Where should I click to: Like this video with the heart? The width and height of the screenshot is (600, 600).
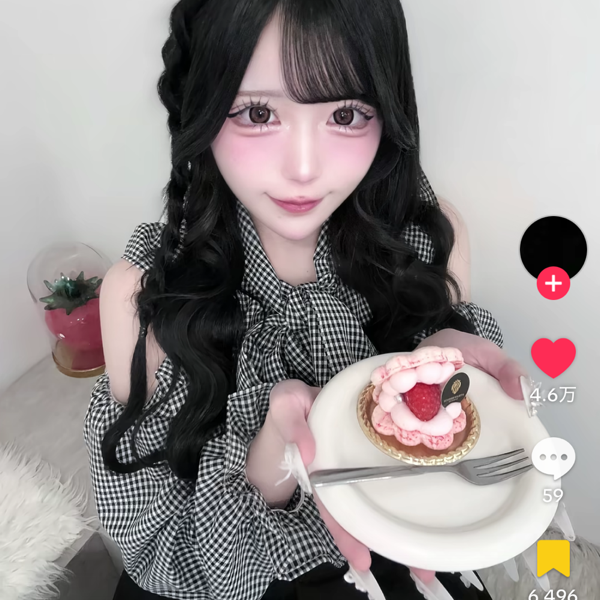553,358
